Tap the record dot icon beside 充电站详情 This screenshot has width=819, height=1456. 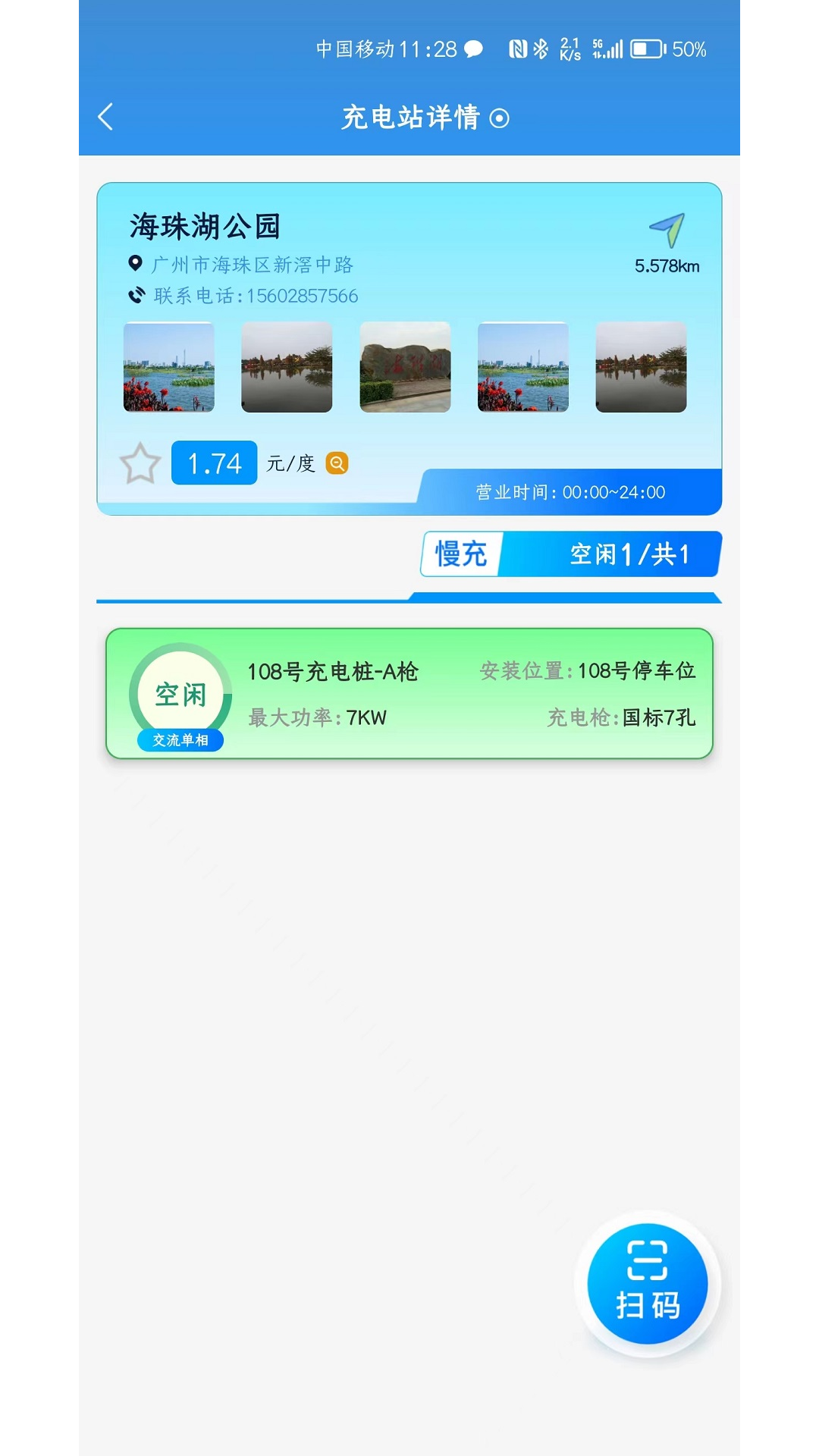click(500, 118)
